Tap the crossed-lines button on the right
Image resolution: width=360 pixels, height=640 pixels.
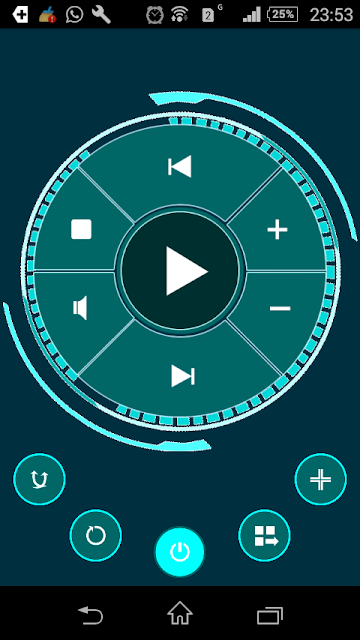[320, 479]
